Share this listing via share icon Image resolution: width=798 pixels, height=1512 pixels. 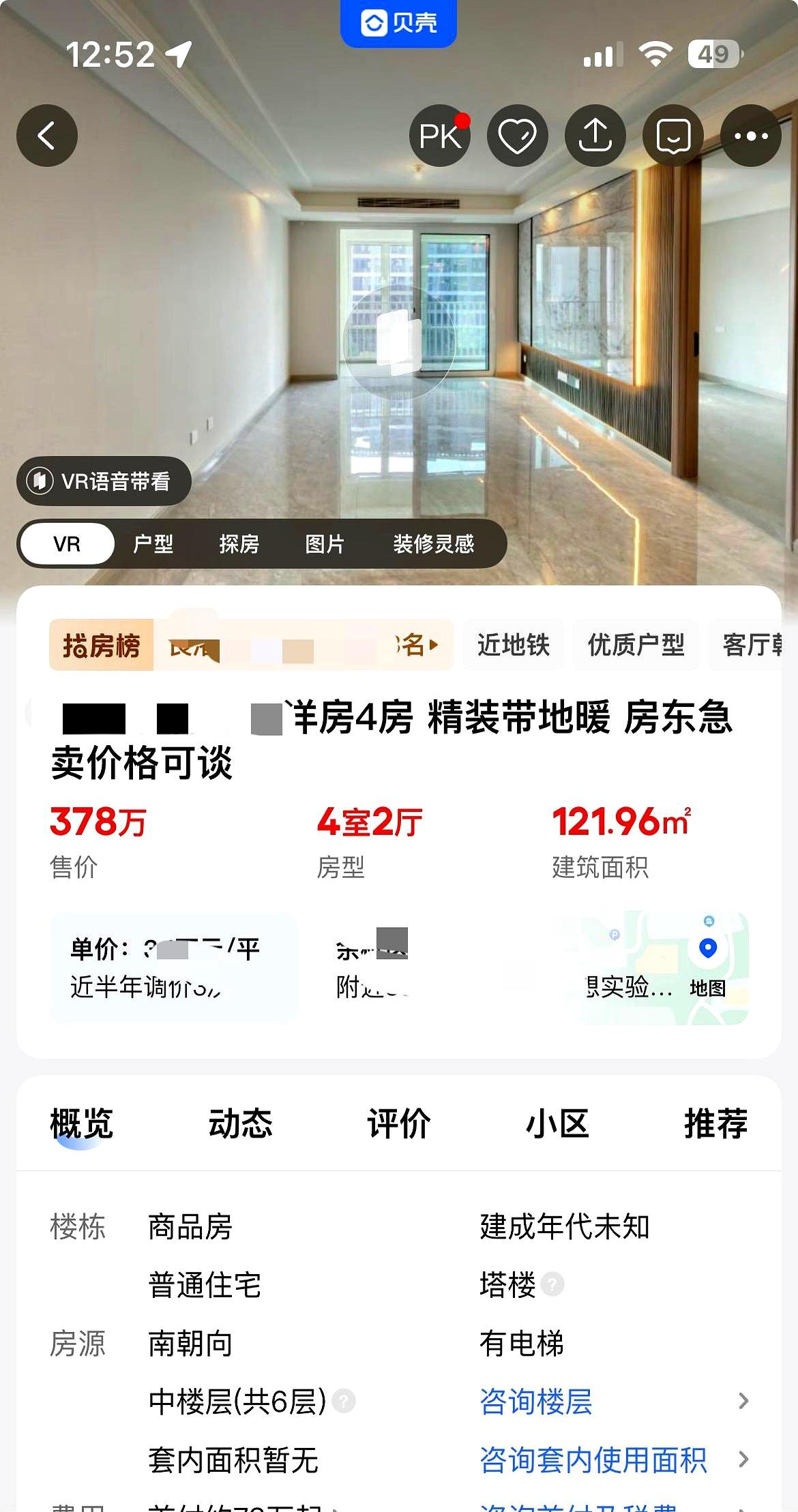pyautogui.click(x=595, y=135)
